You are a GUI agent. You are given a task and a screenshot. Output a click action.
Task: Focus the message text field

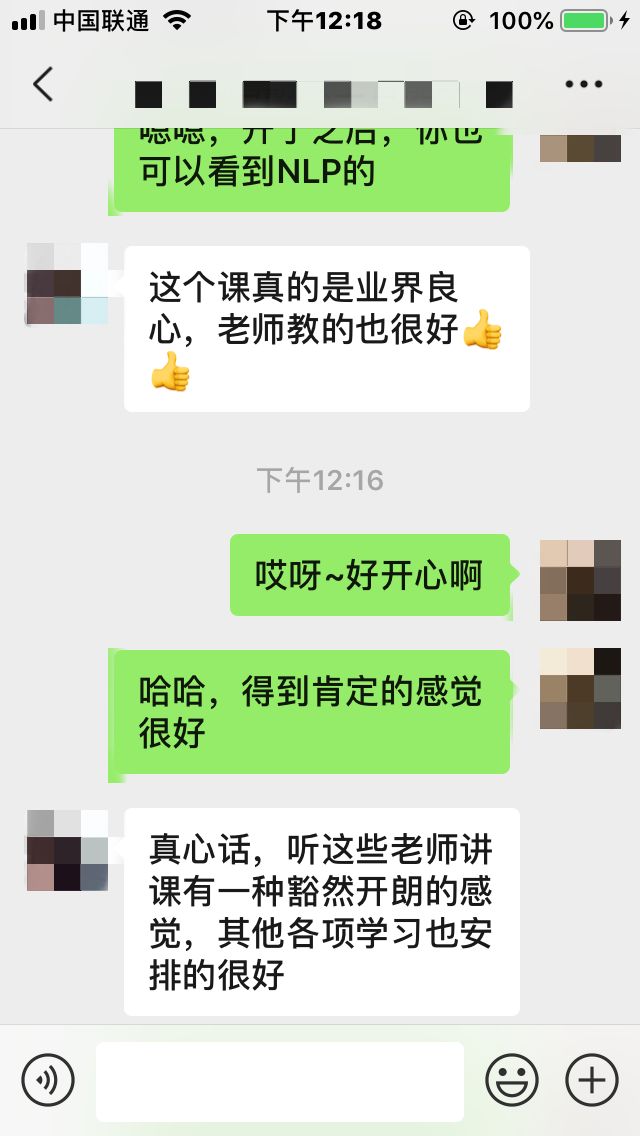coord(280,1081)
